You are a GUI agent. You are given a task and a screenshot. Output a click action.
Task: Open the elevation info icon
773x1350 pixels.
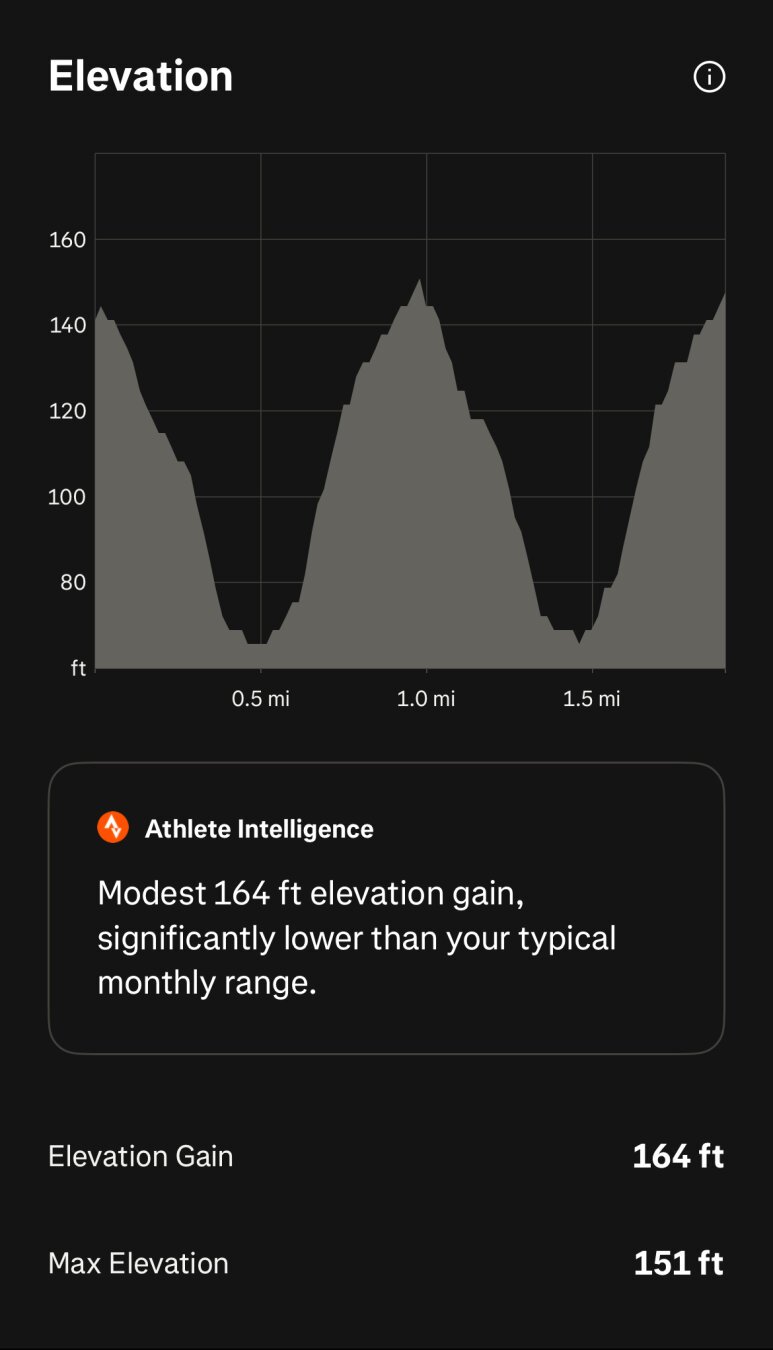tap(709, 77)
